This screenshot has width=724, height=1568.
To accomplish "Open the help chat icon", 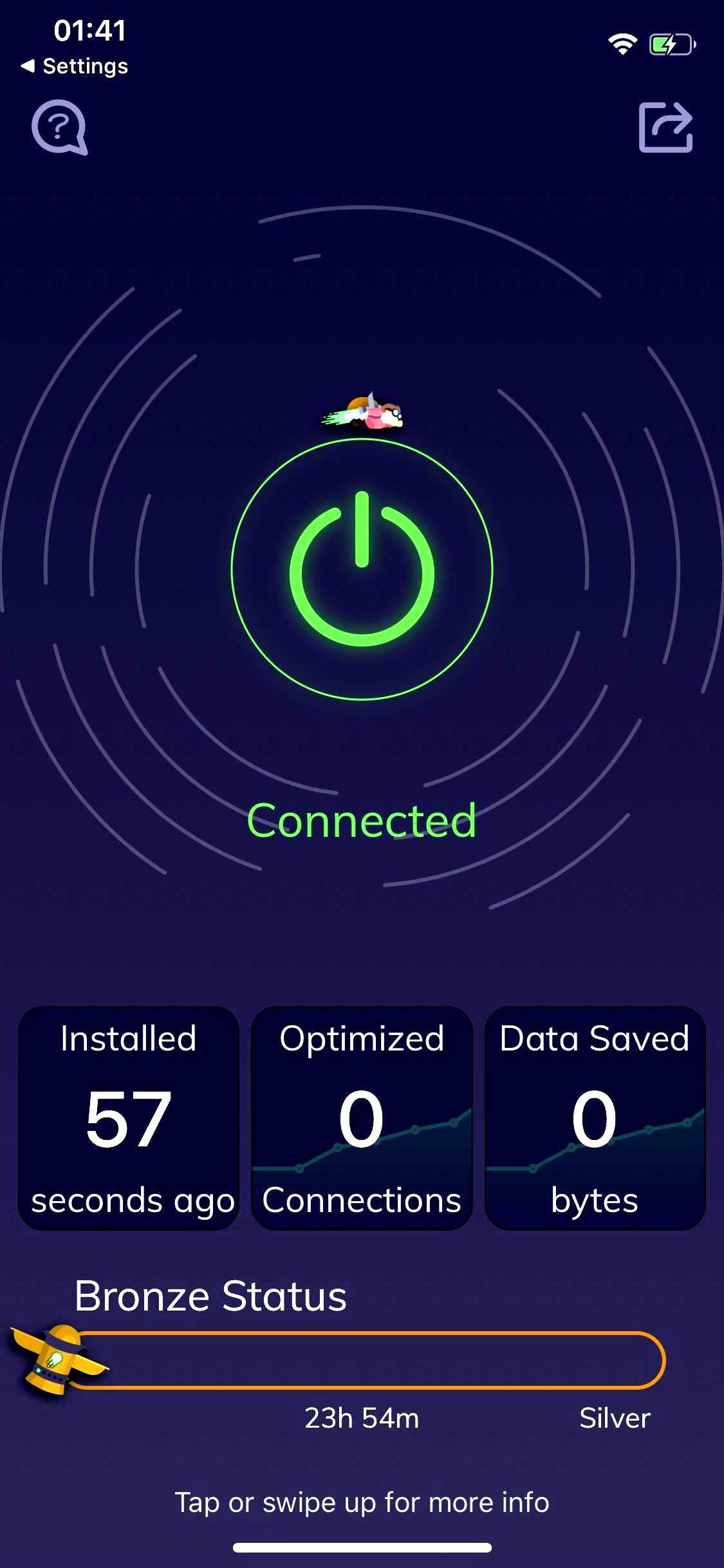I will tap(59, 127).
